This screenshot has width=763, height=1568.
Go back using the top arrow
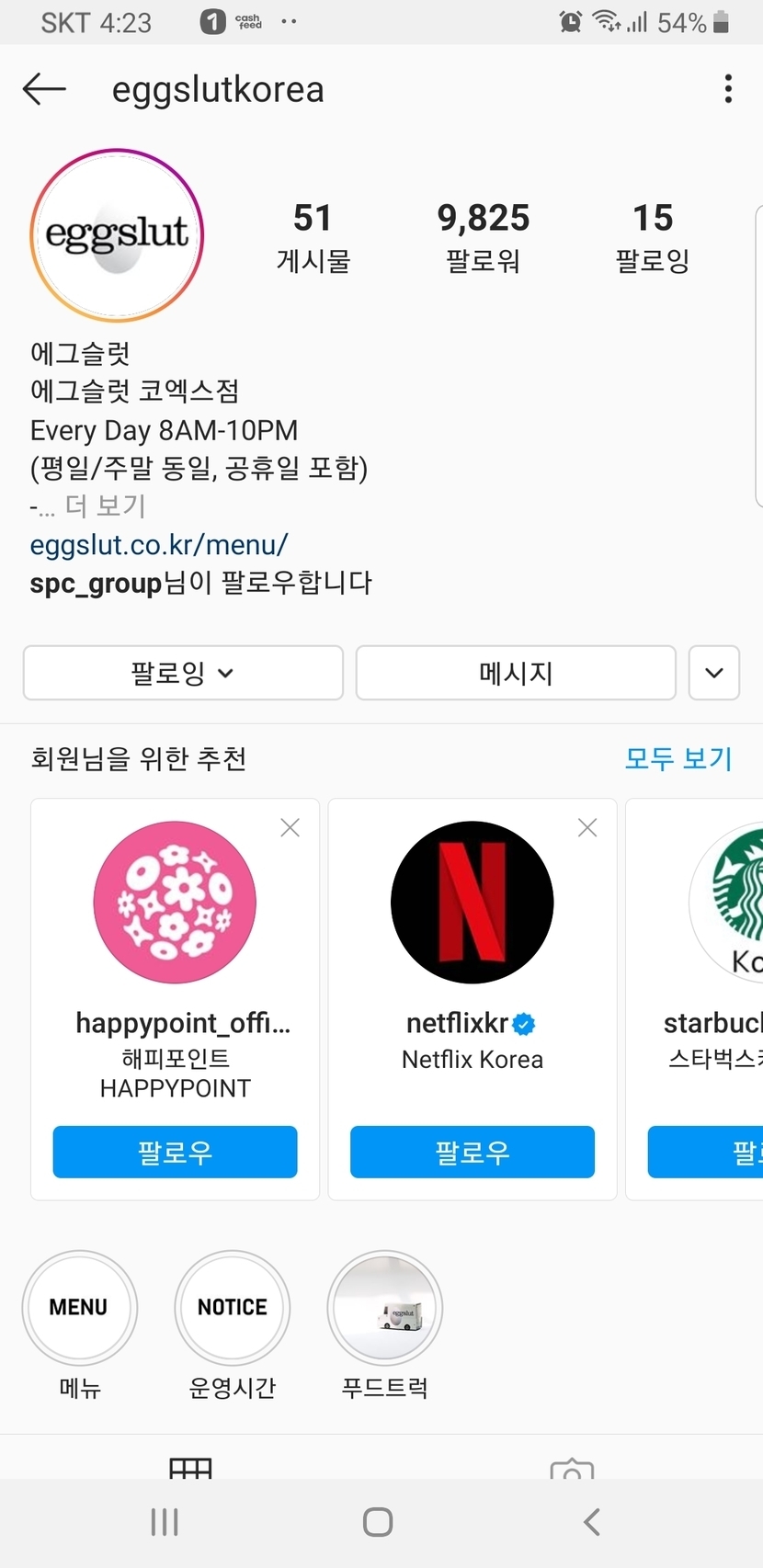(44, 89)
